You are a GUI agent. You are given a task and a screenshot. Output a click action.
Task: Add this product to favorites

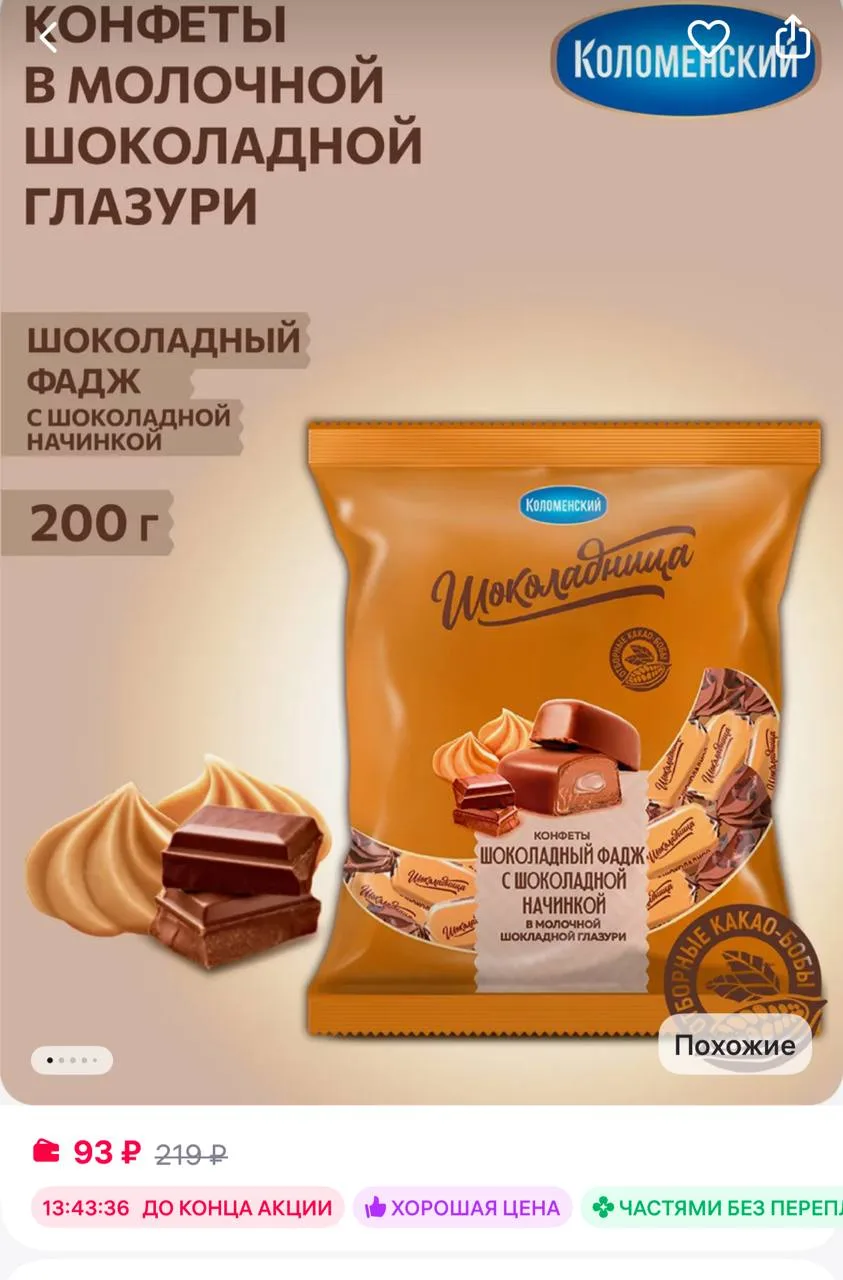point(709,37)
